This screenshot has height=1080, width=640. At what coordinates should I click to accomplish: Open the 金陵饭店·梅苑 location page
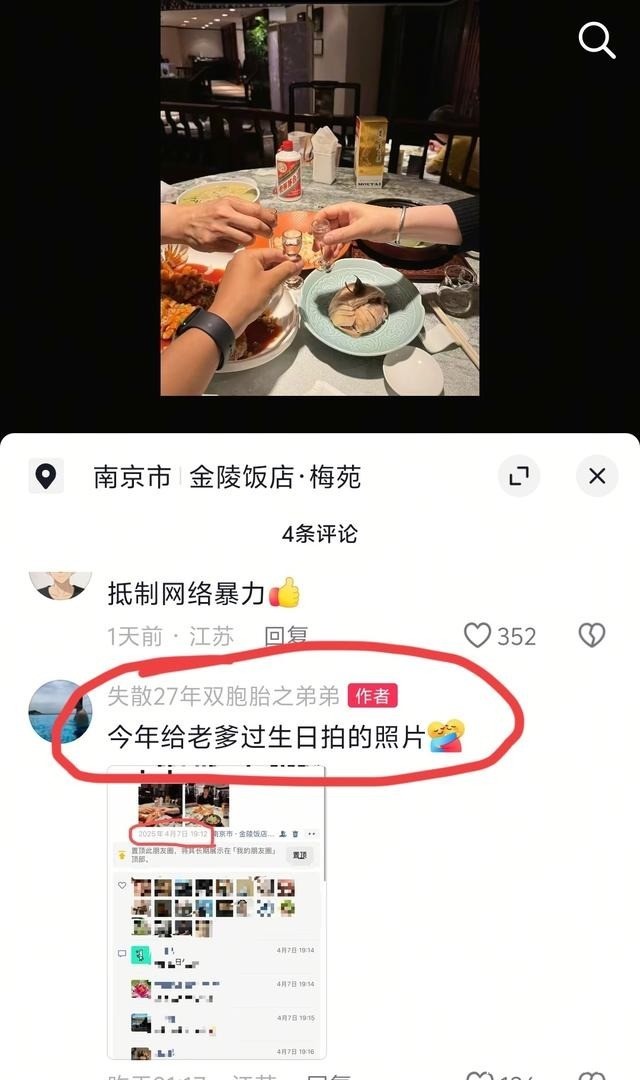274,477
